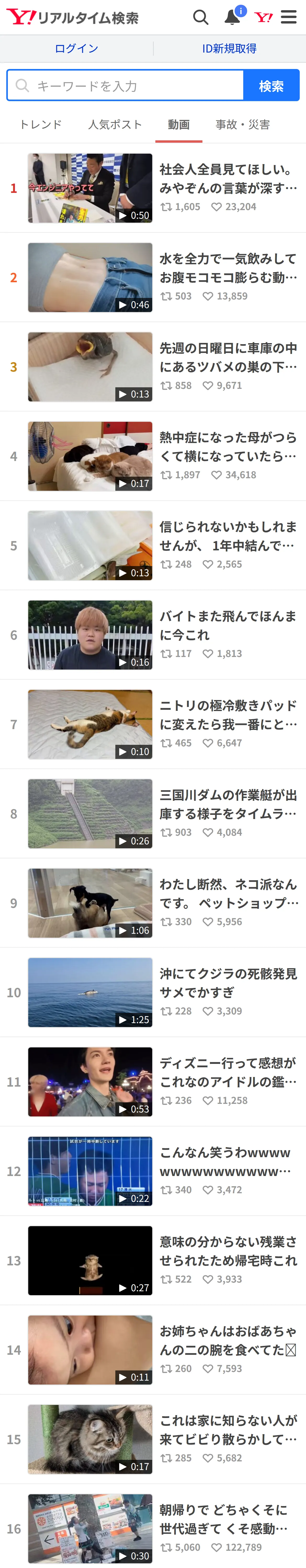Screen dimensions: 306x1568
Task: Open the video こんなん笑うわwwww
Action: tap(153, 1171)
